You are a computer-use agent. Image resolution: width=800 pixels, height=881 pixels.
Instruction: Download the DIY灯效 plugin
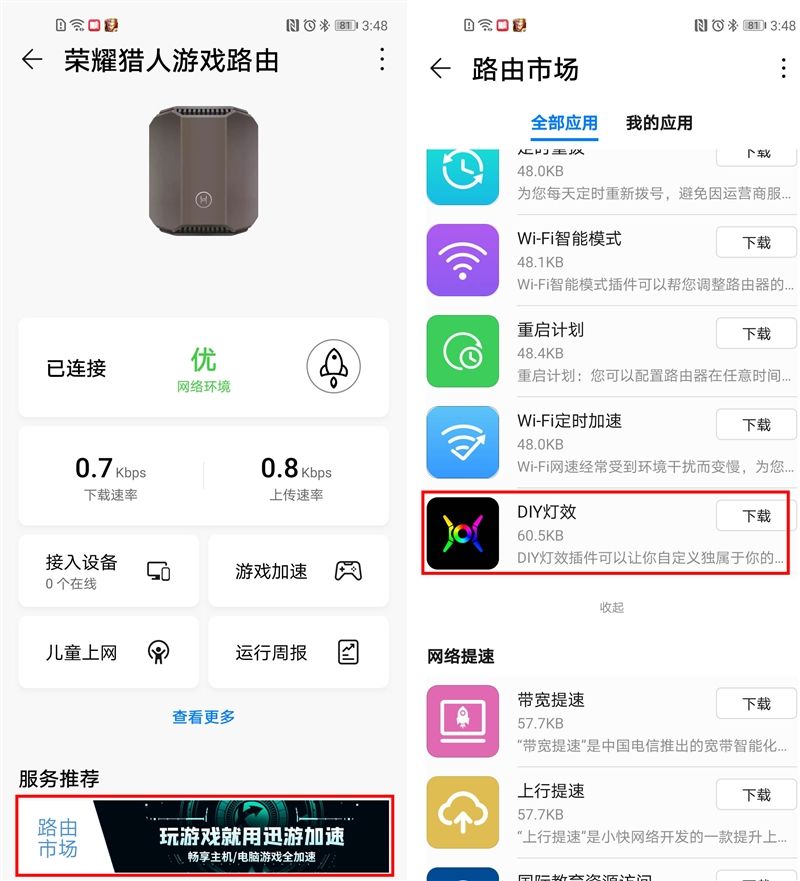coord(756,516)
